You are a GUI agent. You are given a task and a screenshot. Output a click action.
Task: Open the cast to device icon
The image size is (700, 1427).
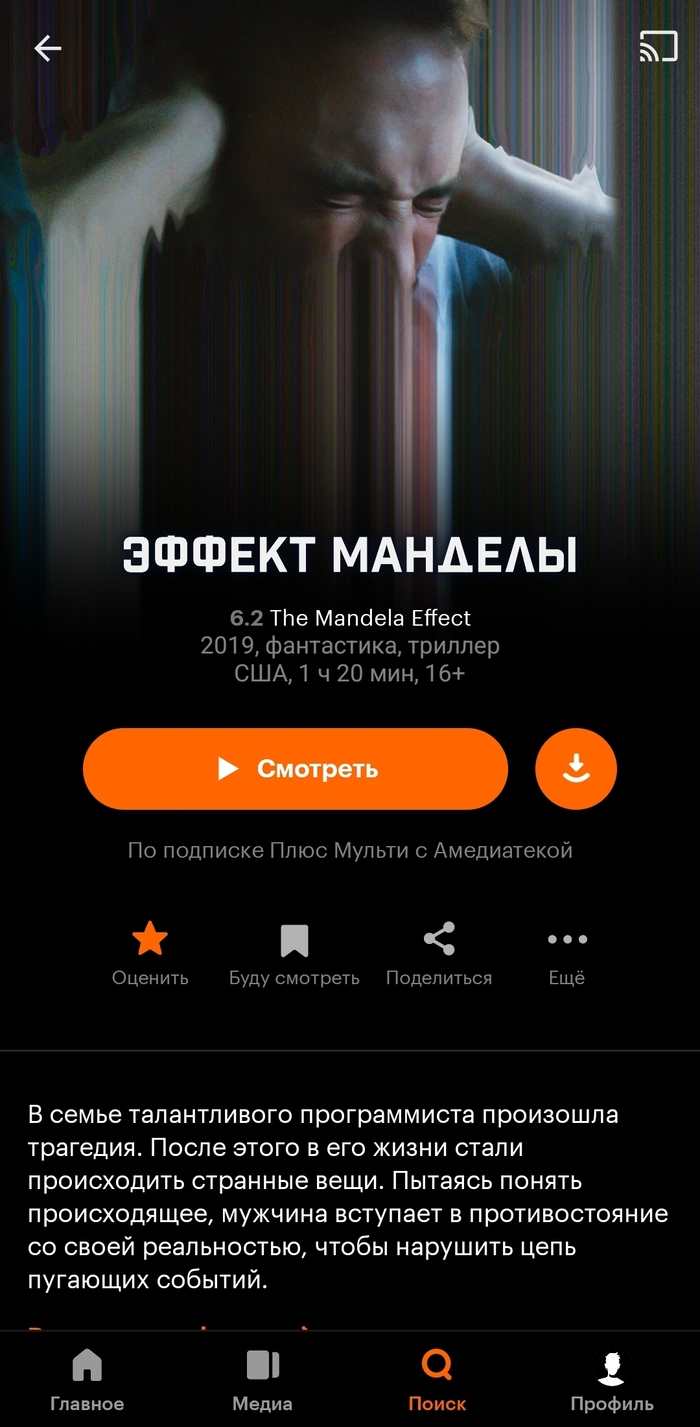point(658,47)
